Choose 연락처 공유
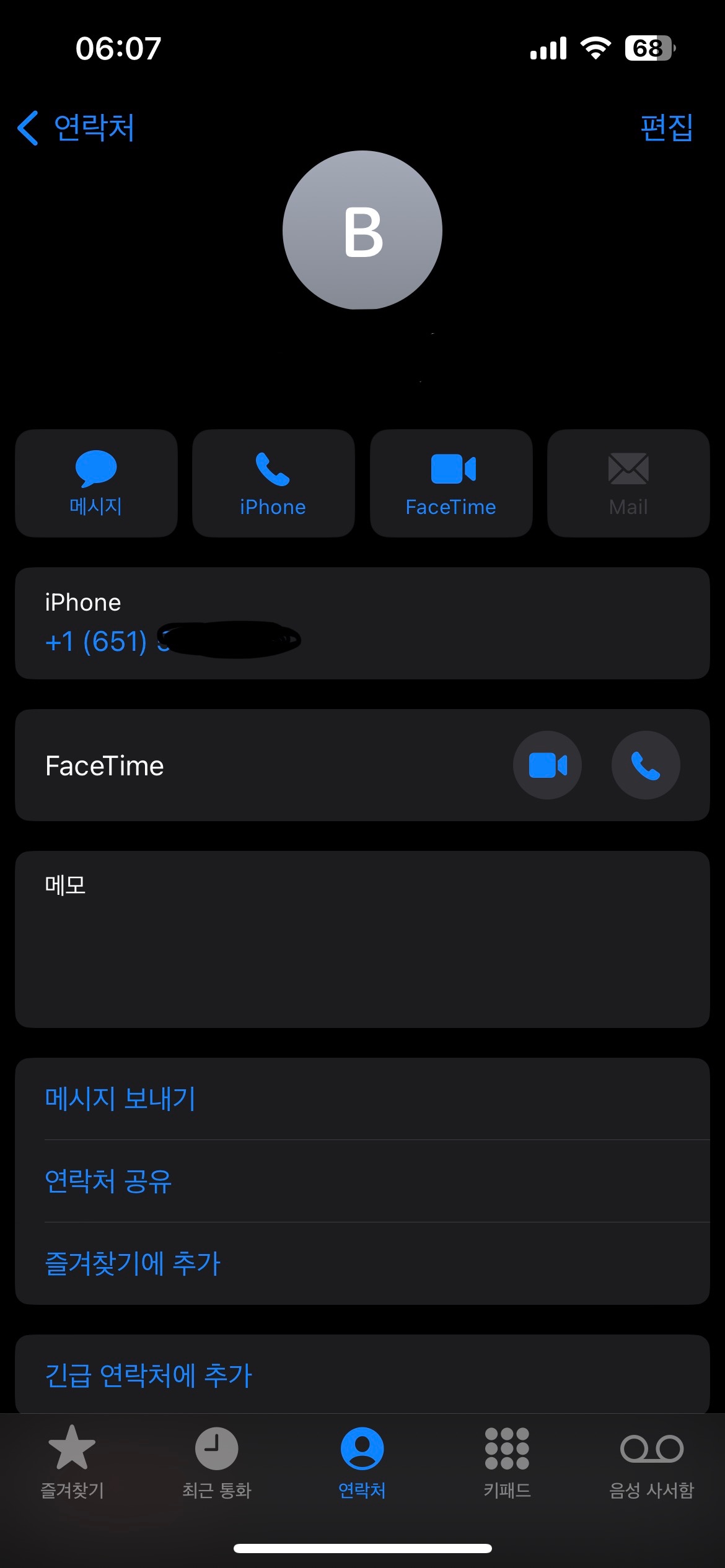 pyautogui.click(x=108, y=1181)
